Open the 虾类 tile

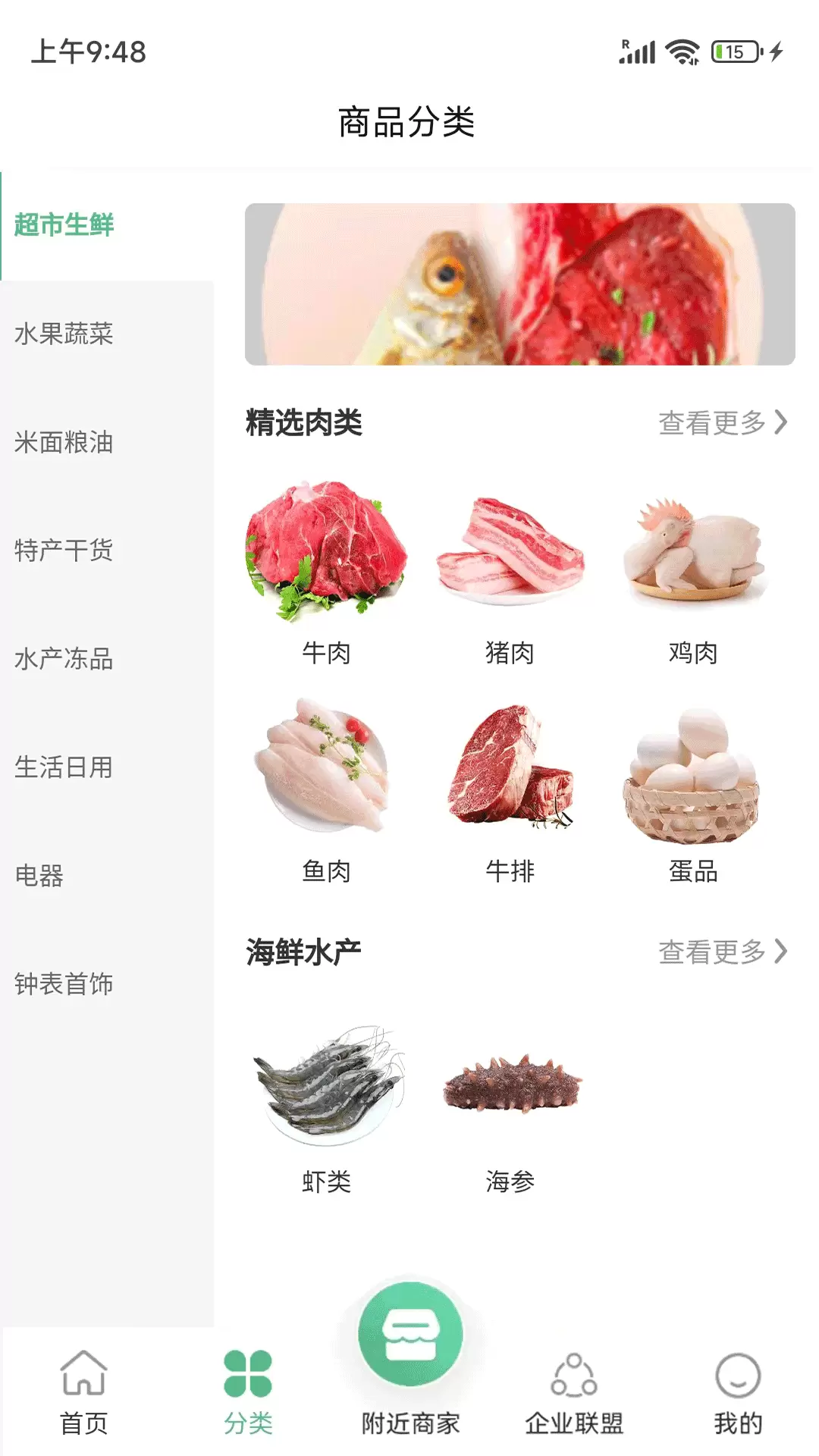click(327, 1107)
